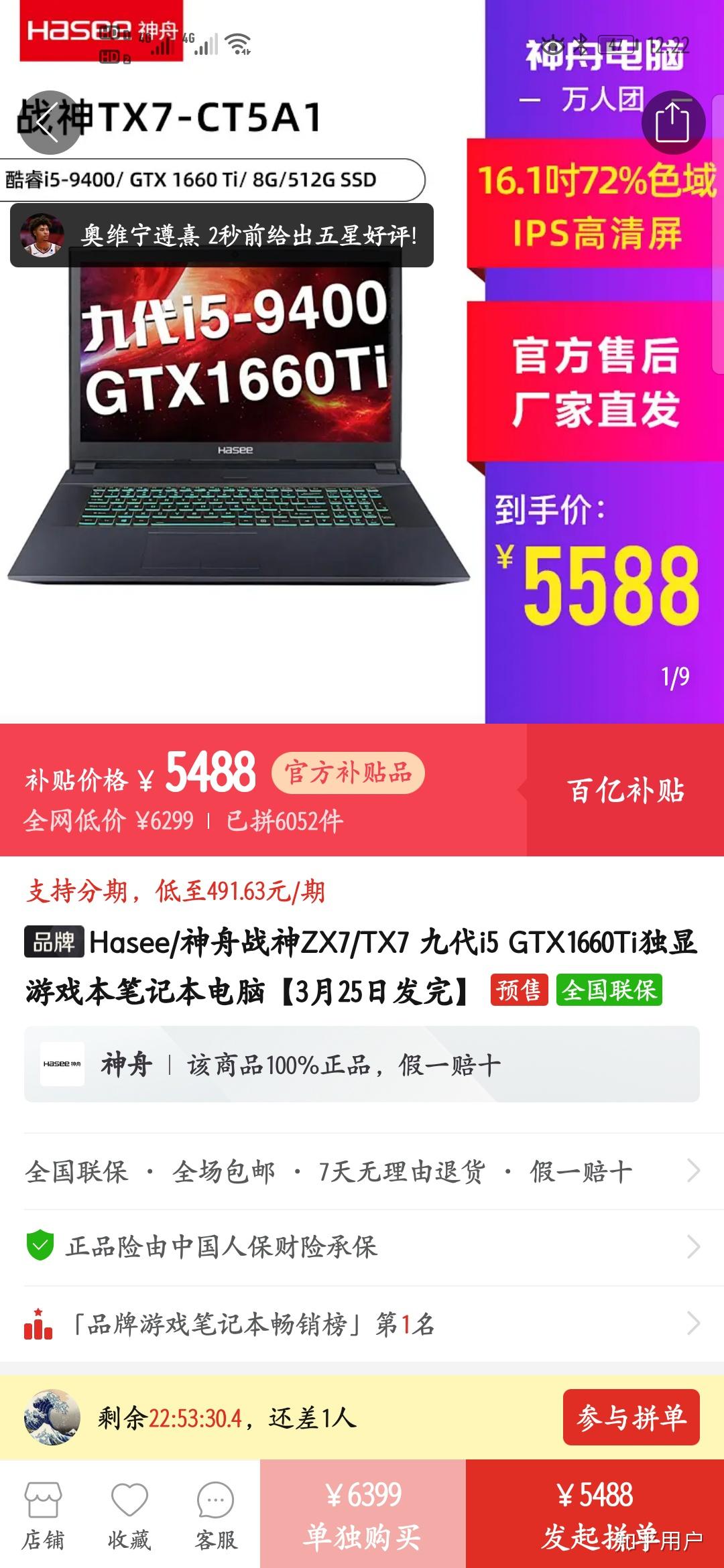View the 品牌游戏笔记本畅销榜 ranking
Screen dimensions: 724x1568
click(x=362, y=1324)
